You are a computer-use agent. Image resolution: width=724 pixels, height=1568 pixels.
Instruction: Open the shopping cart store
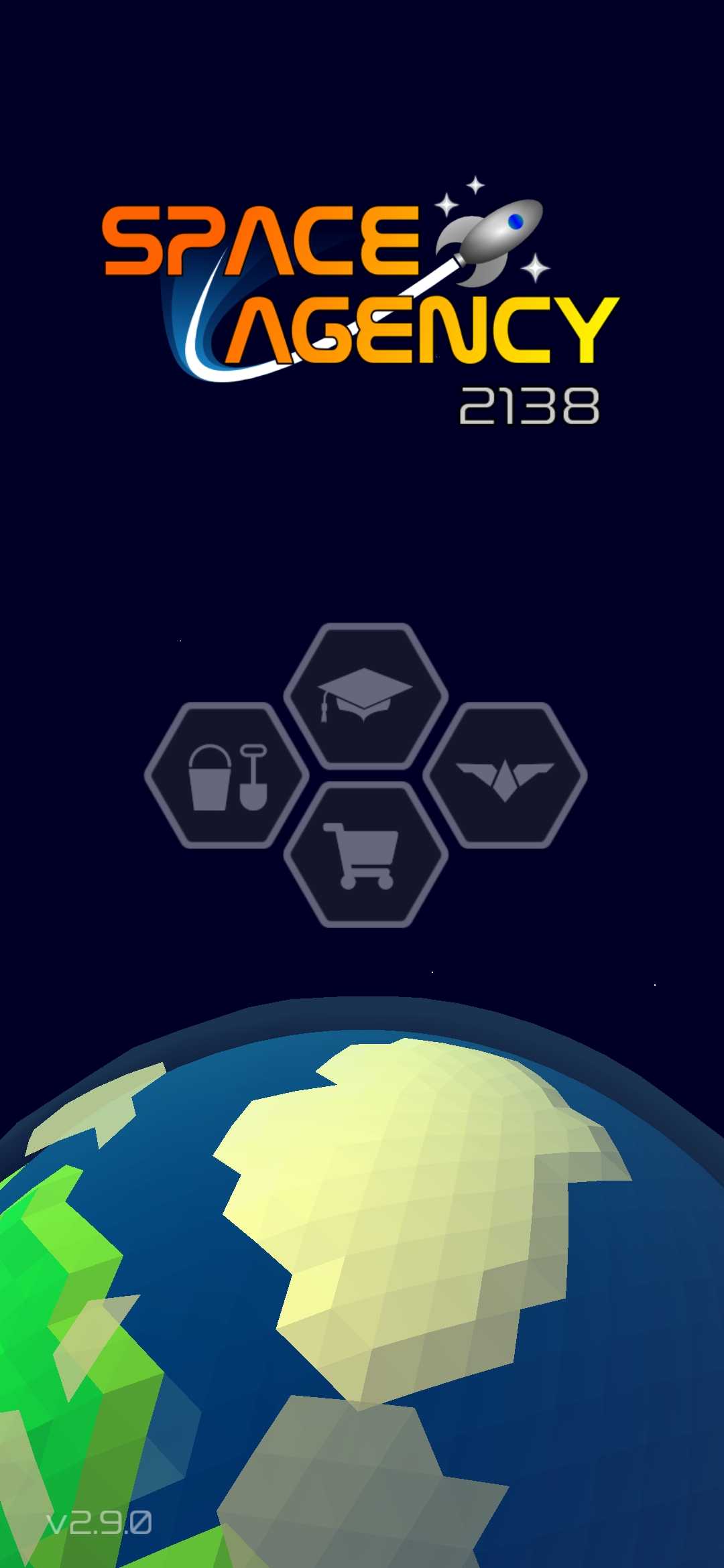(x=365, y=855)
